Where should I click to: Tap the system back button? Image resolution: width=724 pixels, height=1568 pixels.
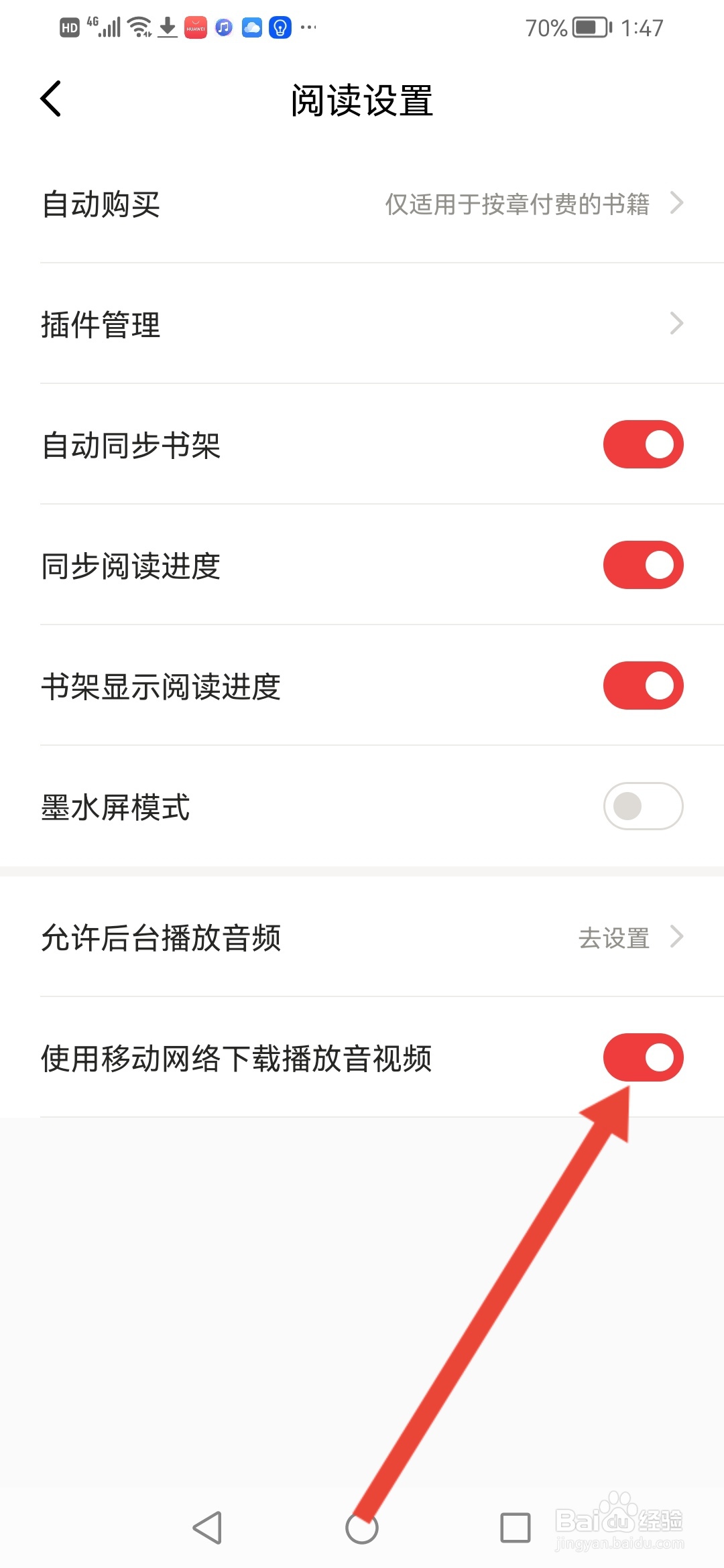(207, 1528)
